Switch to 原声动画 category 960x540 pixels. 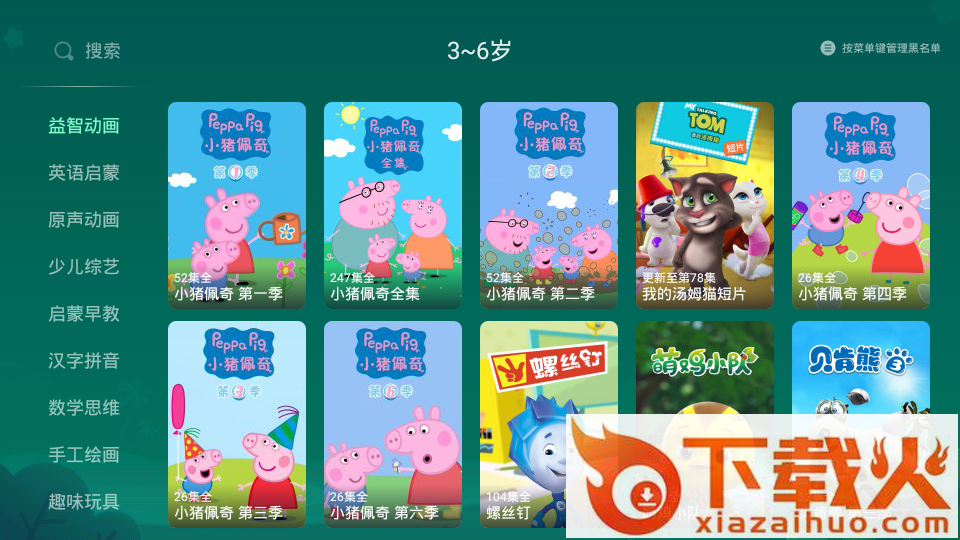pos(84,220)
